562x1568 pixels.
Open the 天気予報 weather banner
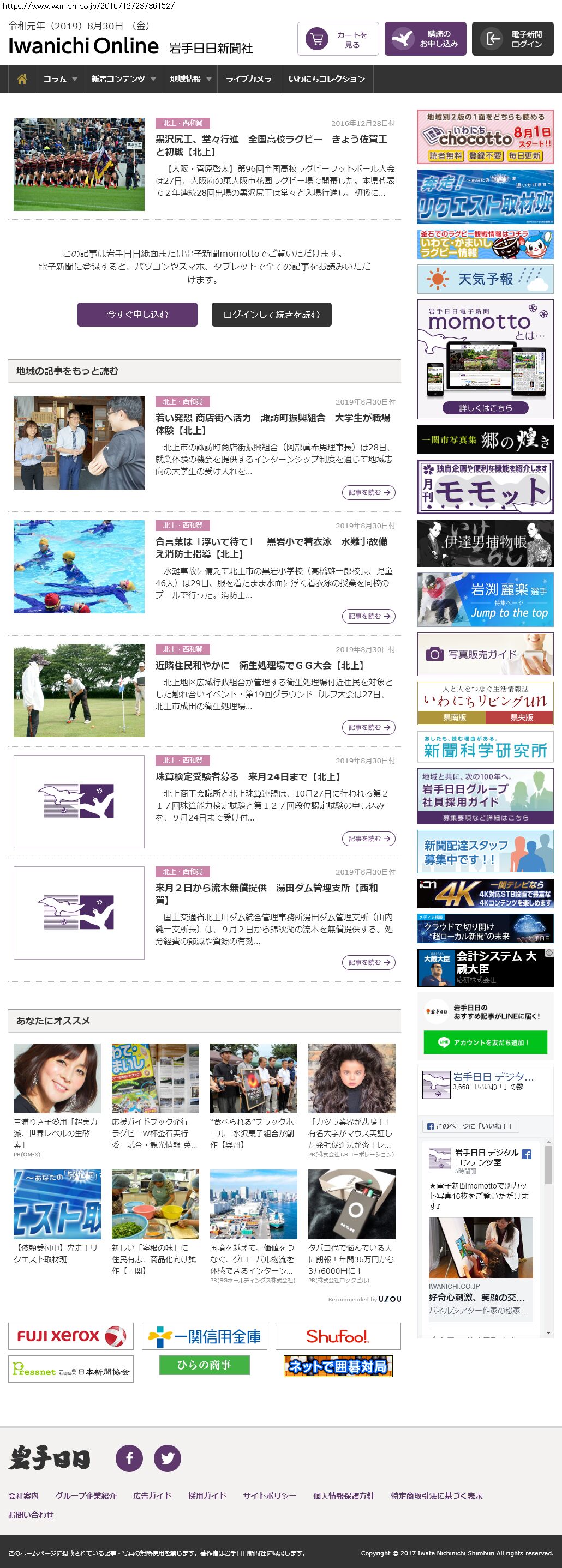coord(485,279)
